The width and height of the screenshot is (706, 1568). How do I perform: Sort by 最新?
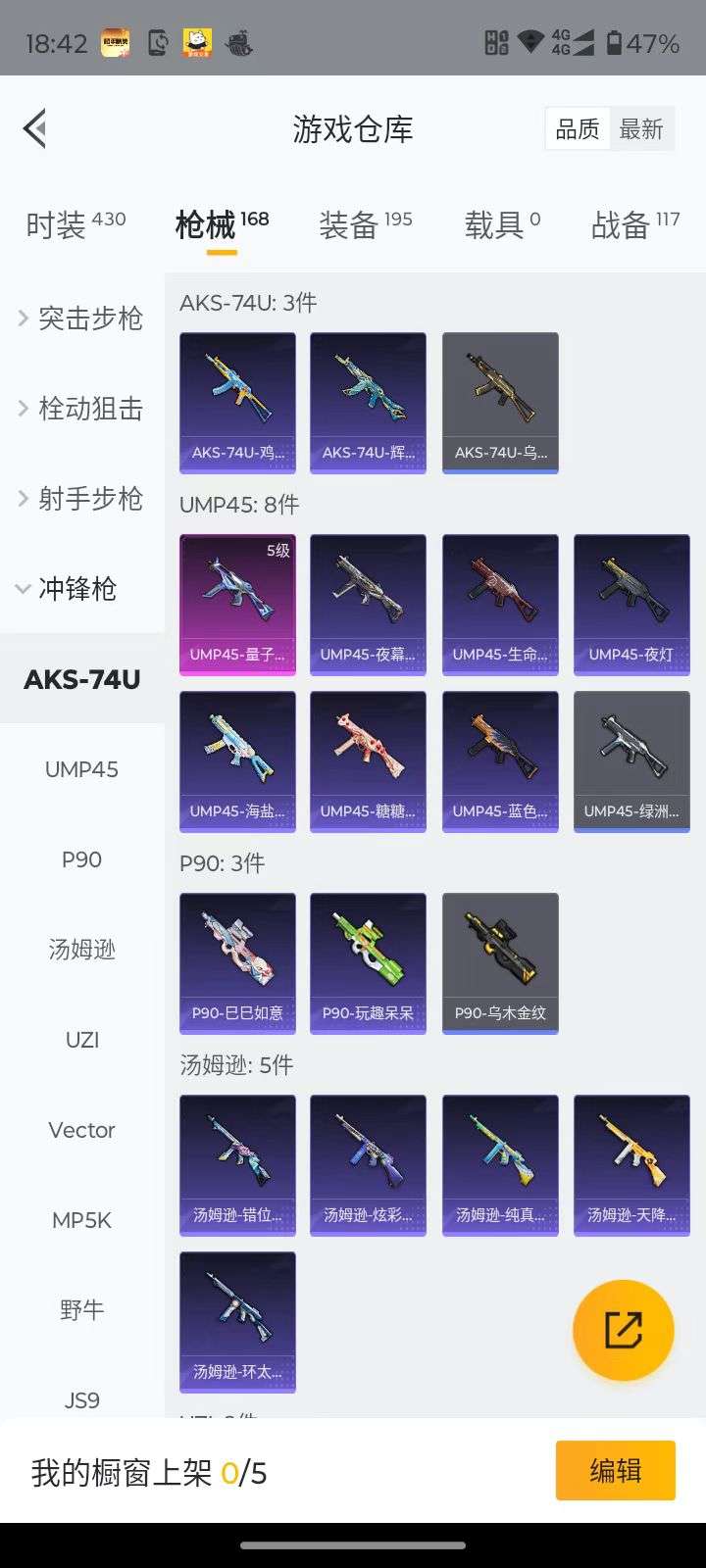pos(641,128)
